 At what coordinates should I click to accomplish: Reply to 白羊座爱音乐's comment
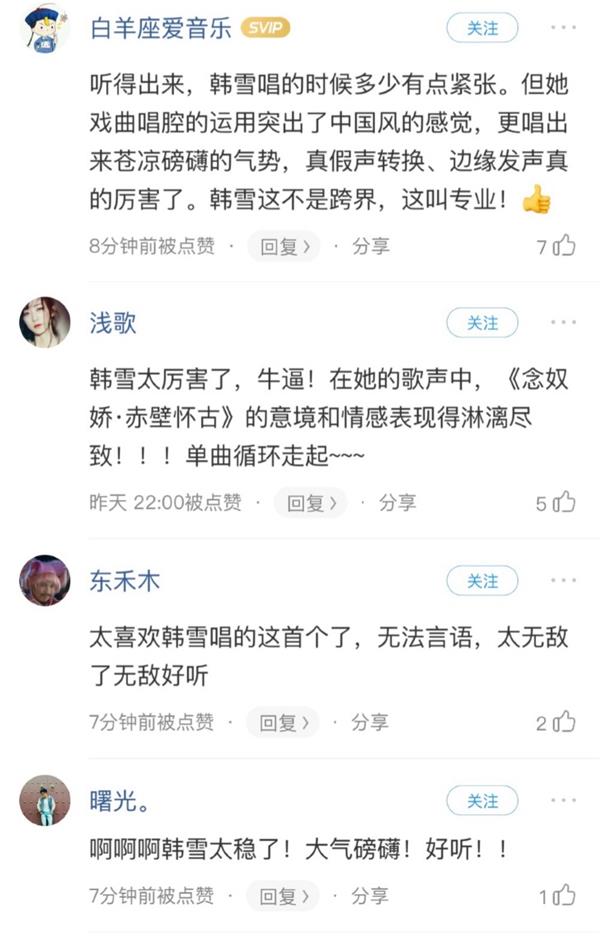point(284,246)
